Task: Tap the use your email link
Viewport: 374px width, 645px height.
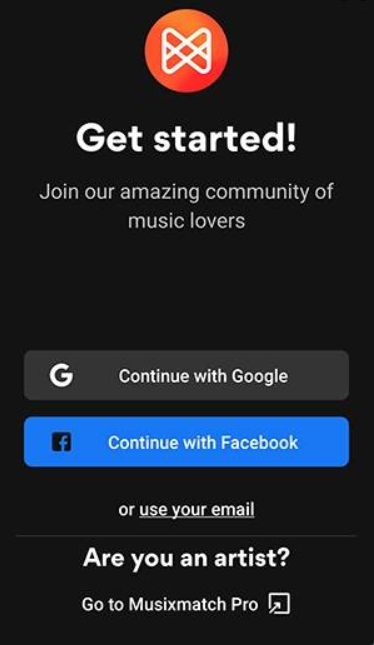Action: coord(197,510)
